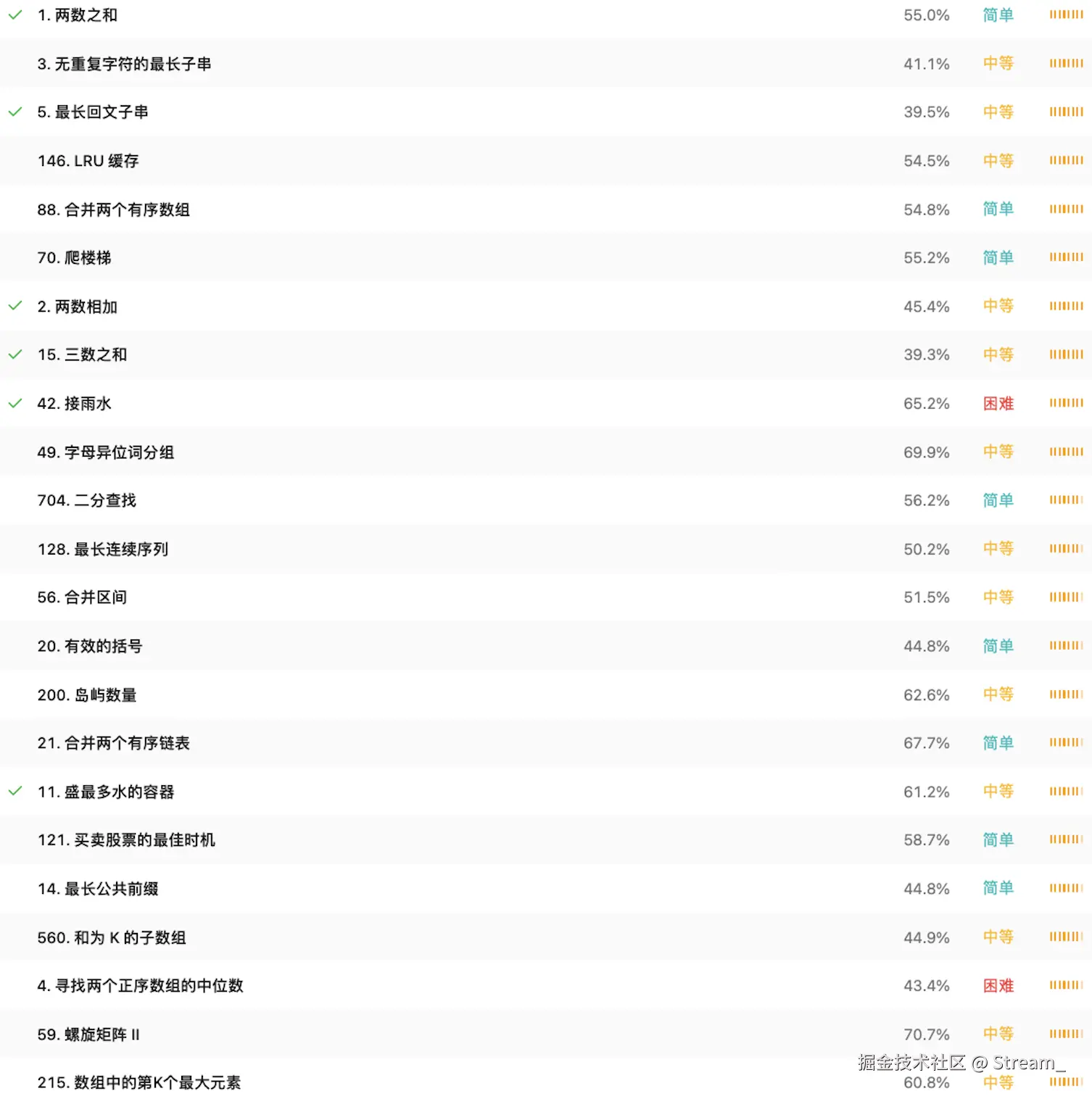Open problem 2. 两数相加
Image resolution: width=1092 pixels, height=1099 pixels.
[x=78, y=307]
